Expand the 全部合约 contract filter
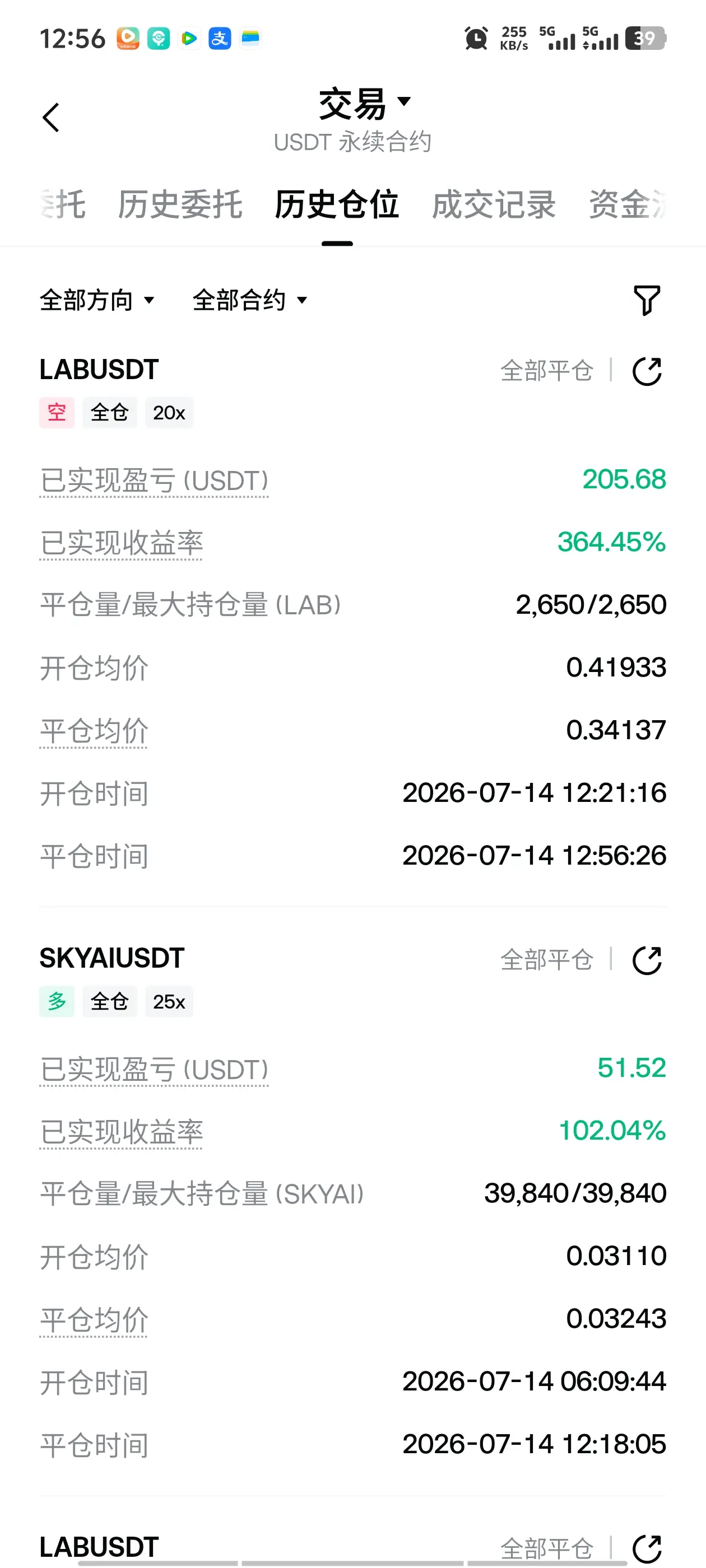 tap(250, 300)
